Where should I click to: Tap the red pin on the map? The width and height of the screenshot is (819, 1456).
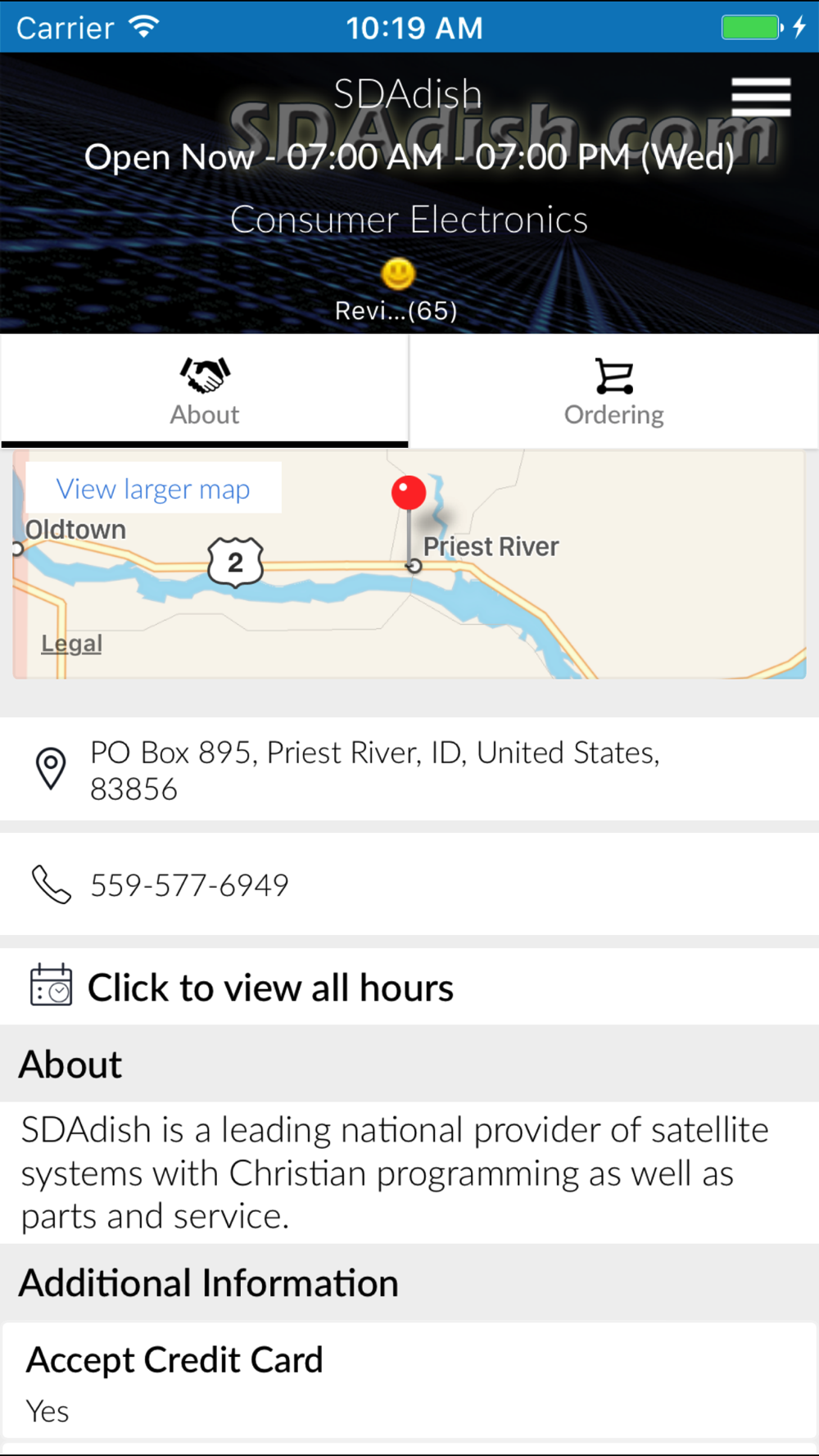click(409, 494)
